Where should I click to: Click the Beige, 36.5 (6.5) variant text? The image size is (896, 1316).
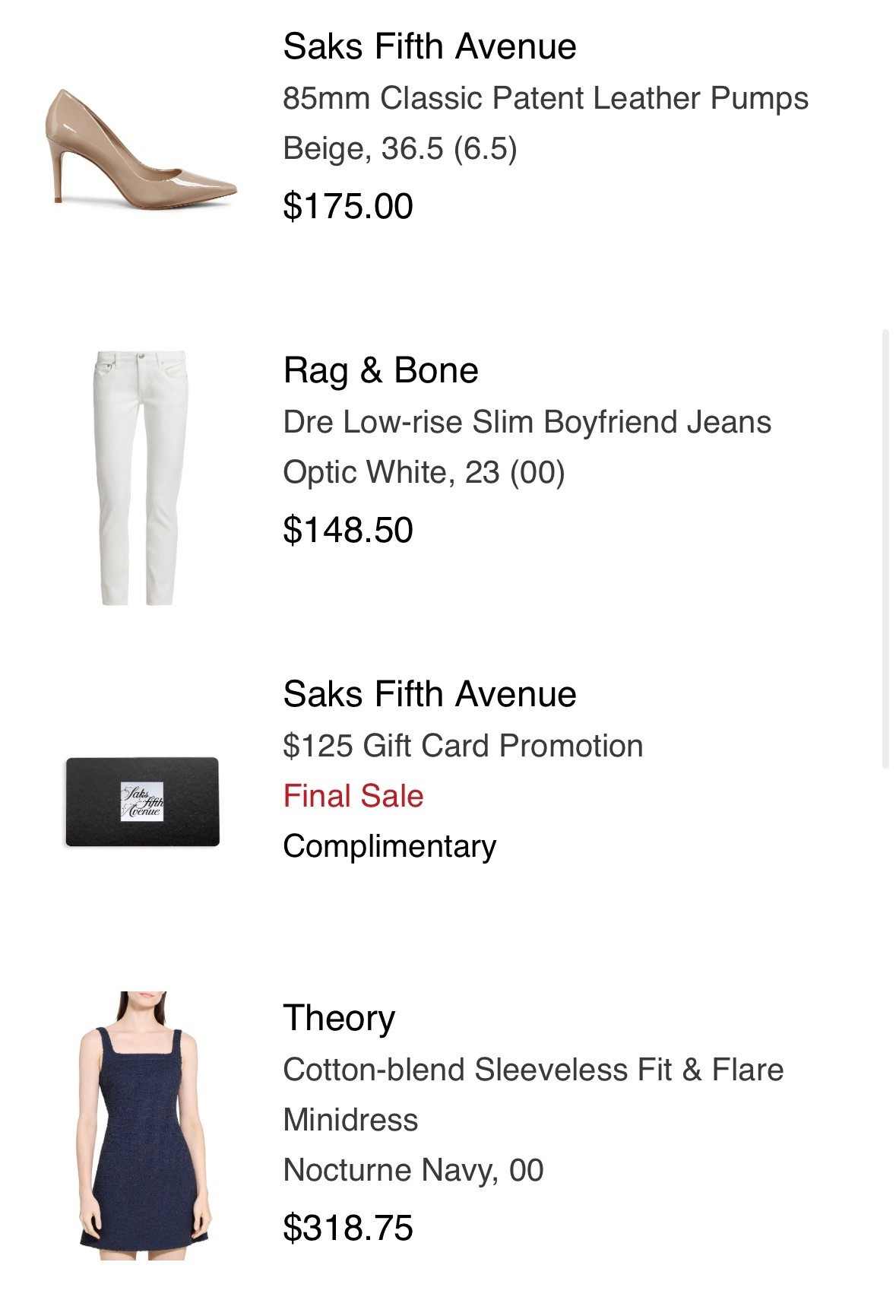tap(401, 149)
